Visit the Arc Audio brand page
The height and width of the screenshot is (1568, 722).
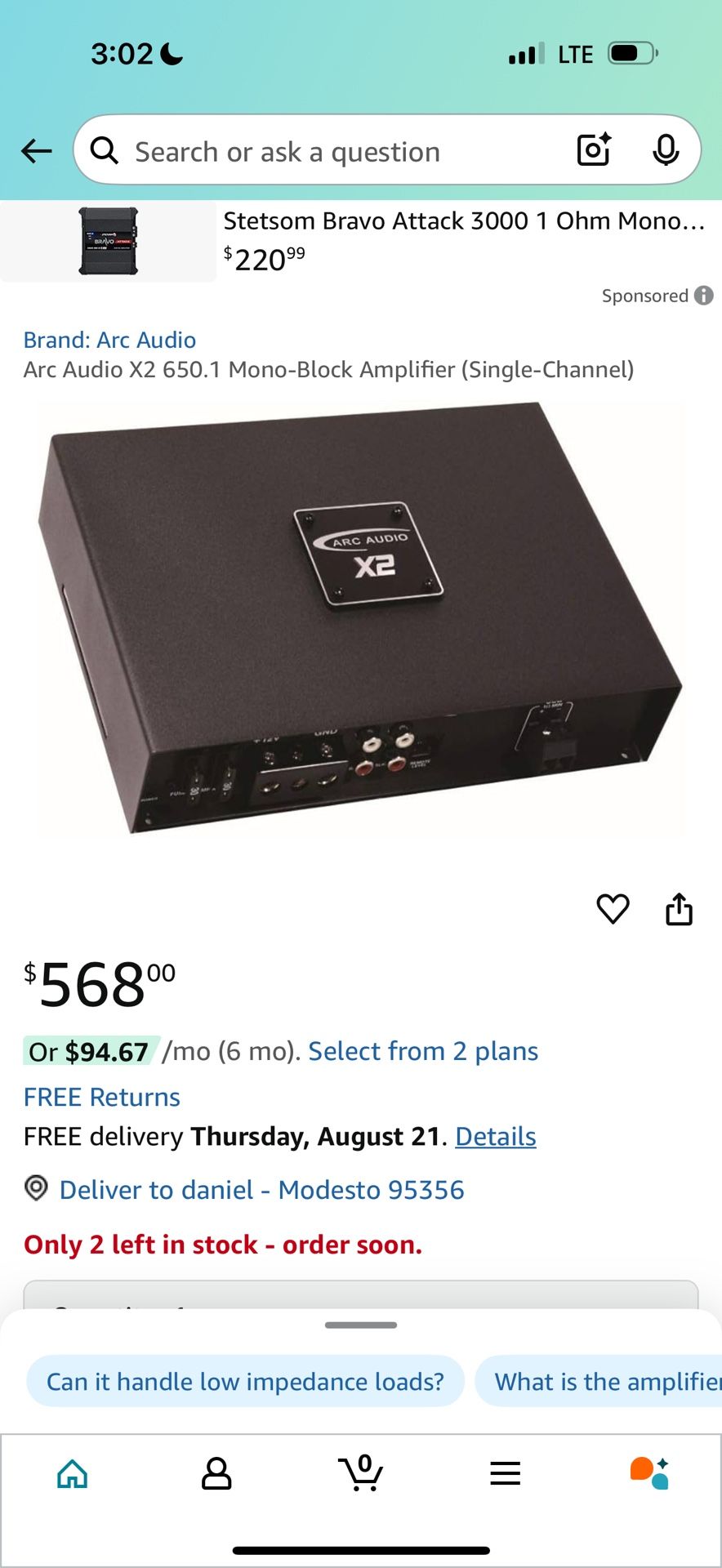click(x=110, y=340)
